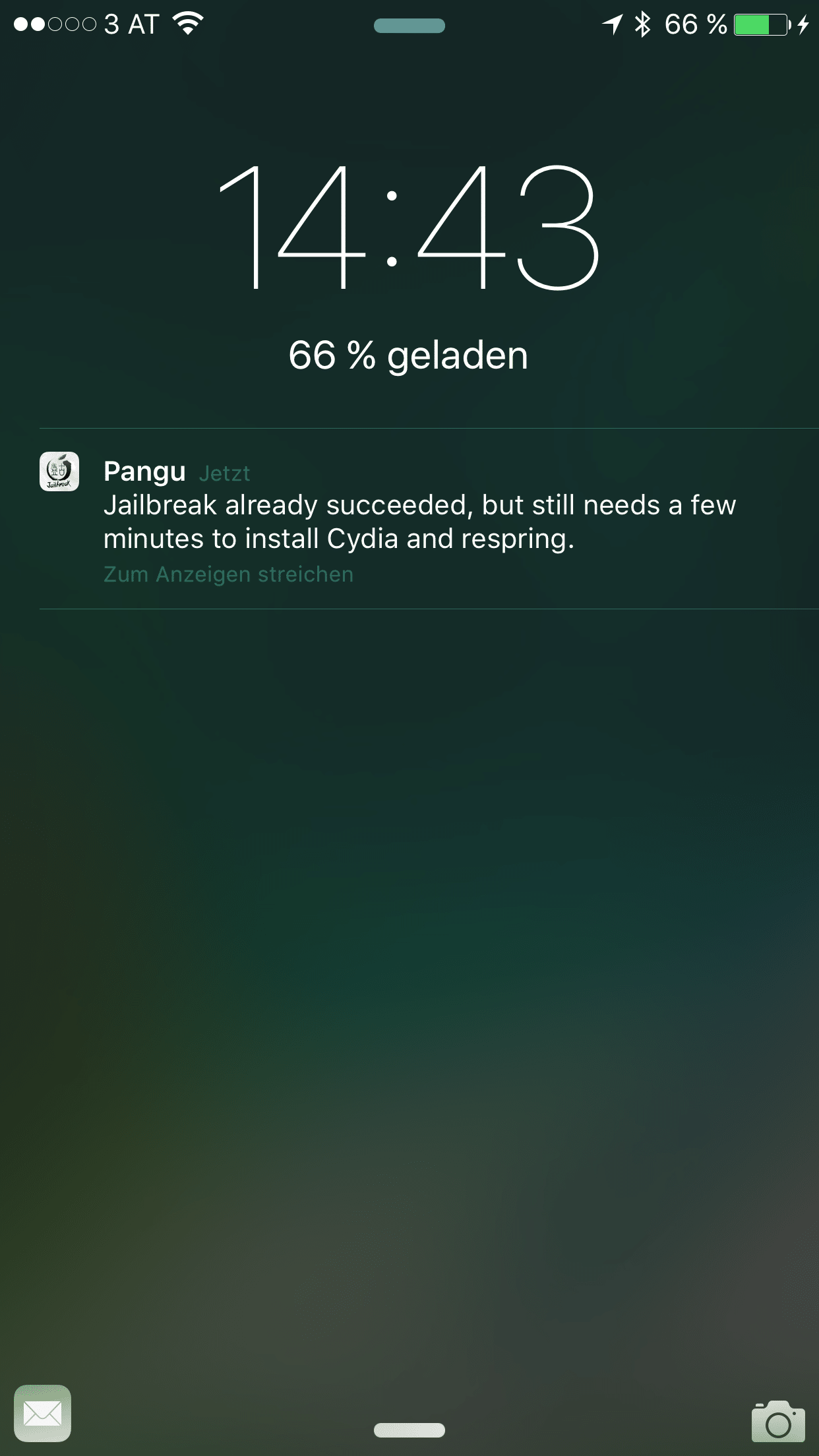Image resolution: width=819 pixels, height=1456 pixels.
Task: Tap the camera shortcut icon
Action: 778,1421
